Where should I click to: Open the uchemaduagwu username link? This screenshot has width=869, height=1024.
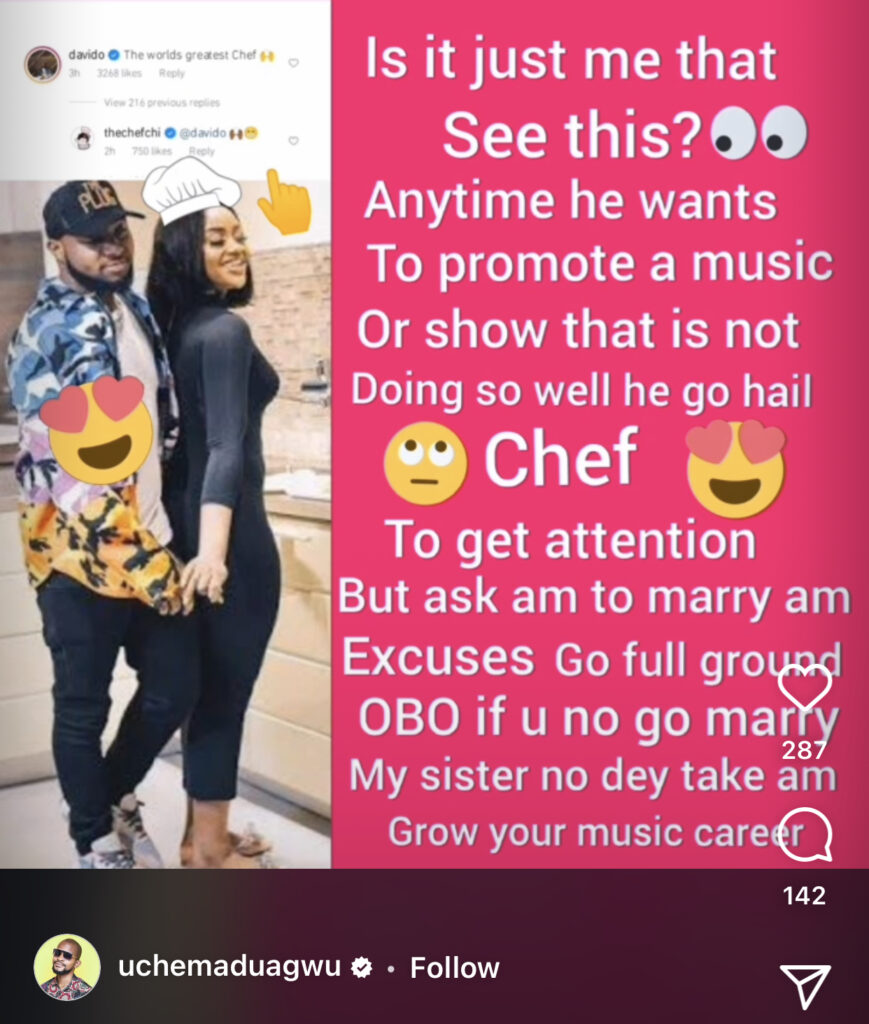pyautogui.click(x=229, y=968)
